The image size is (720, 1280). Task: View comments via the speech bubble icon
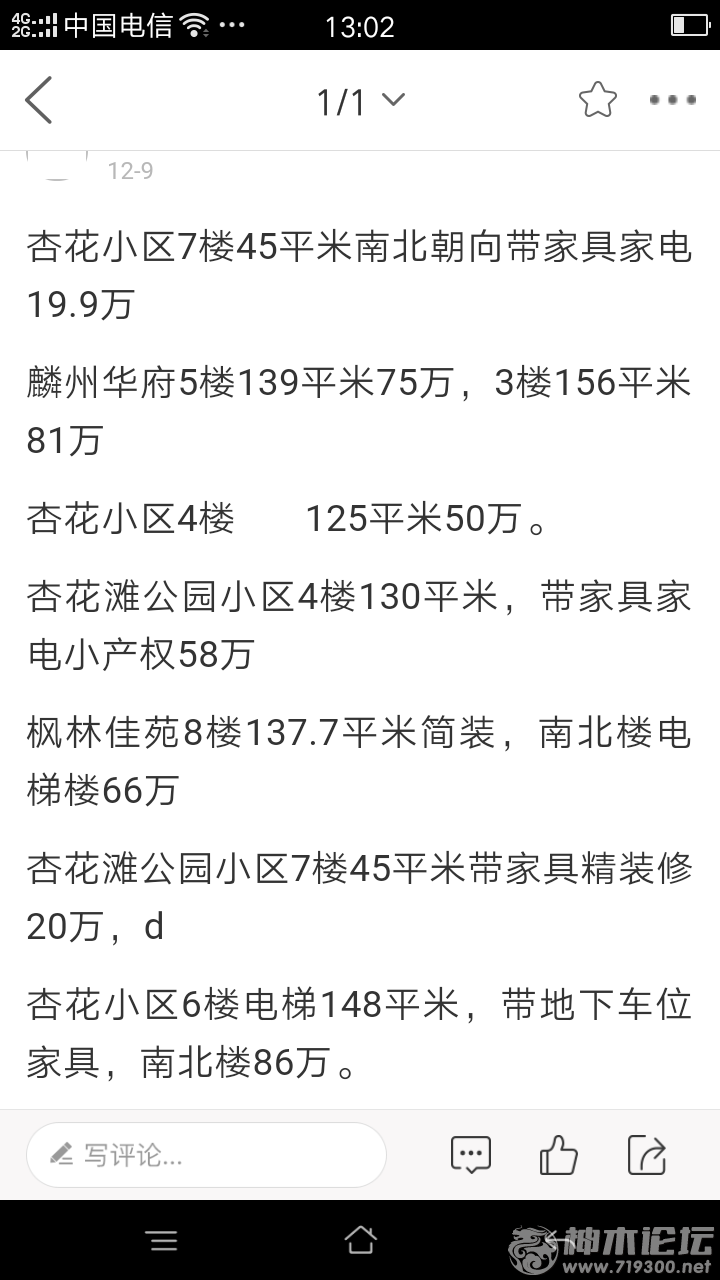click(x=471, y=1155)
